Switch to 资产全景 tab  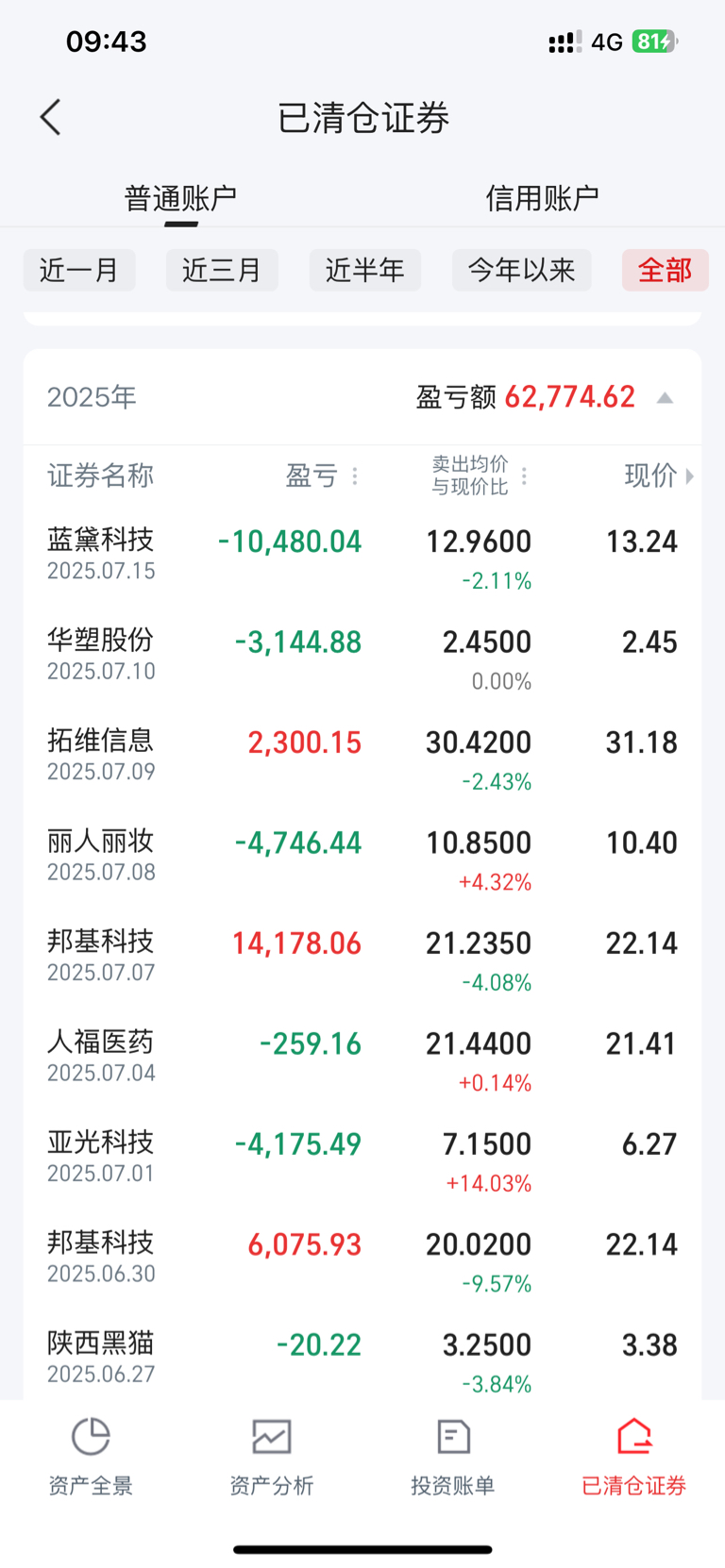(91, 1457)
